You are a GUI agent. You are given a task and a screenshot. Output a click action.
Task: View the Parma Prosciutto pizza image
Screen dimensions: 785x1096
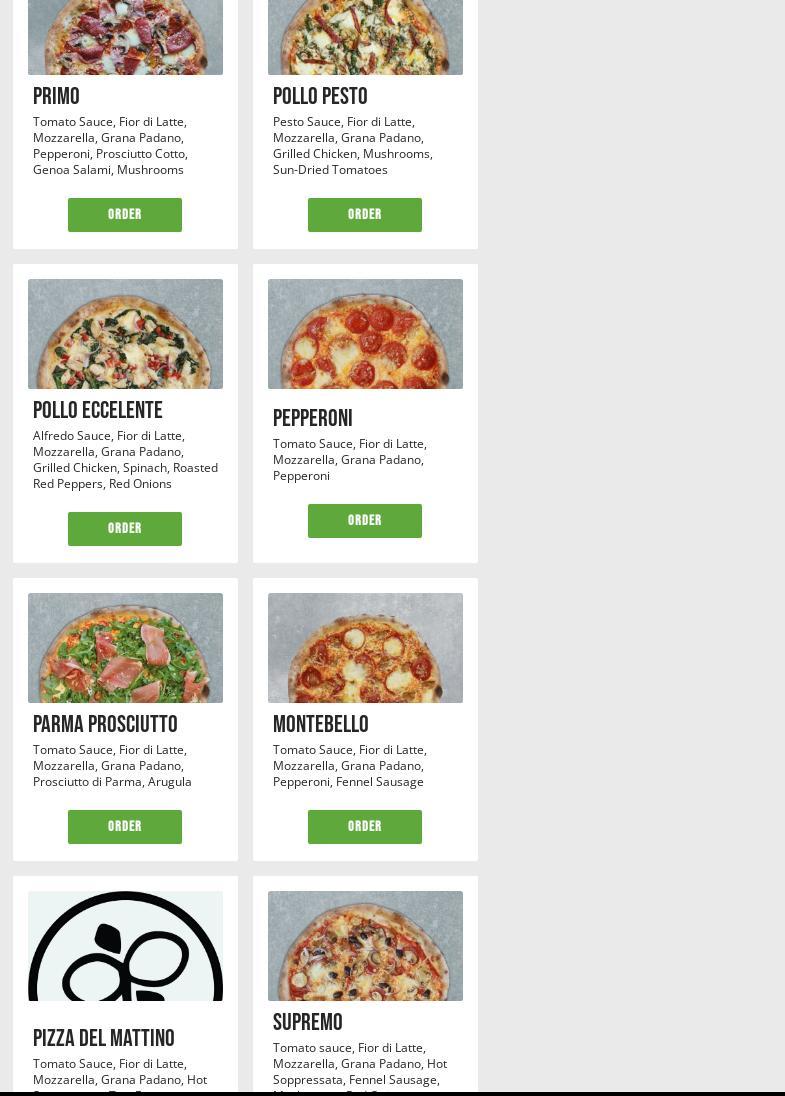pyautogui.click(x=125, y=648)
